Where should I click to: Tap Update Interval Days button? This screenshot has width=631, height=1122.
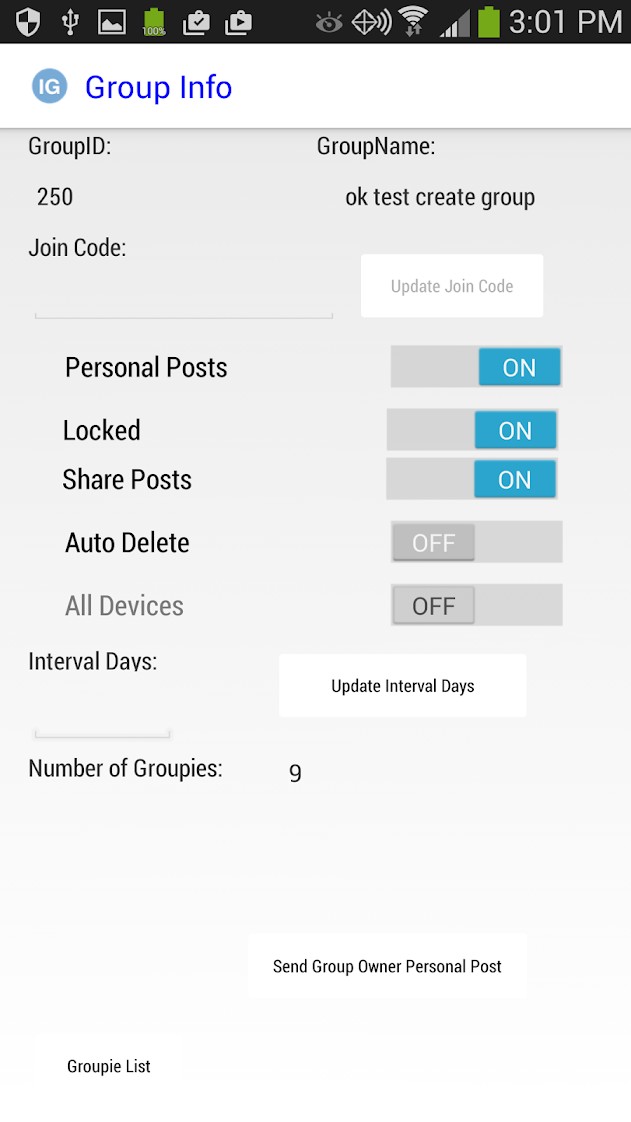pos(402,686)
